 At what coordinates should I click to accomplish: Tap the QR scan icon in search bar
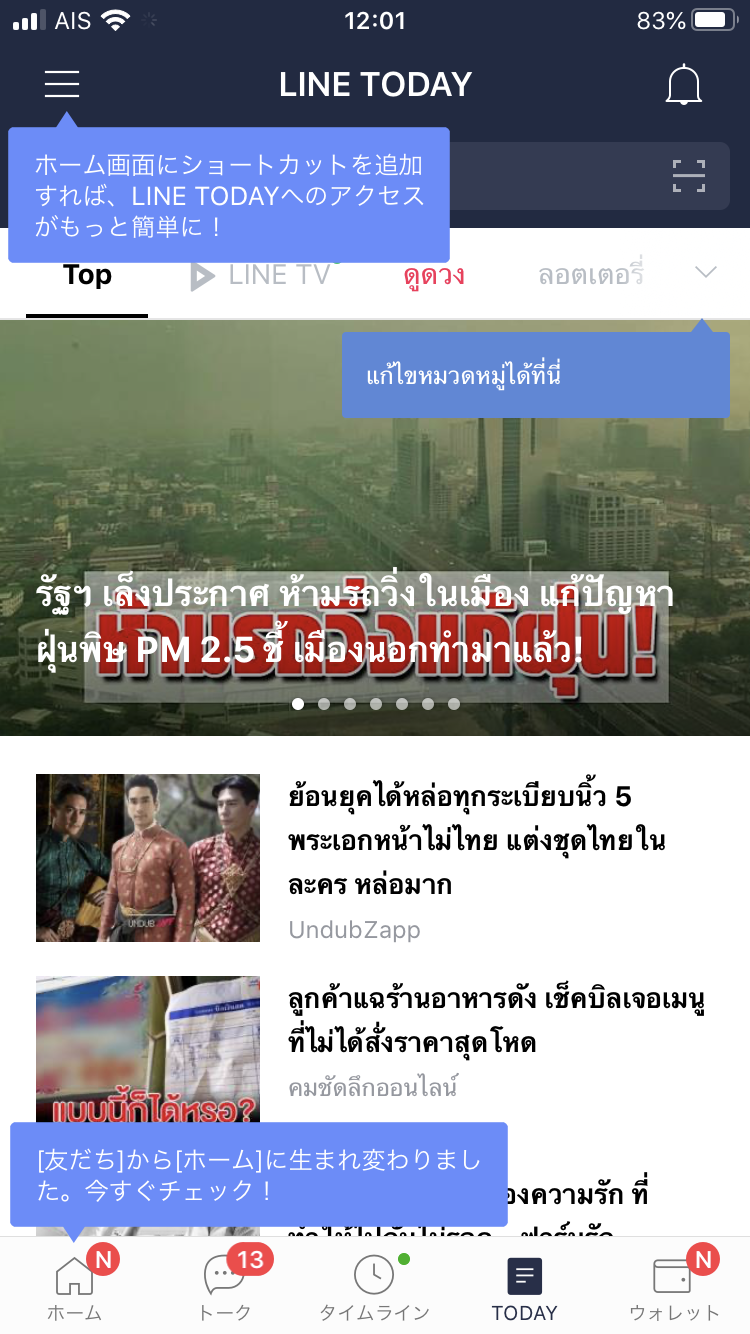tap(689, 176)
